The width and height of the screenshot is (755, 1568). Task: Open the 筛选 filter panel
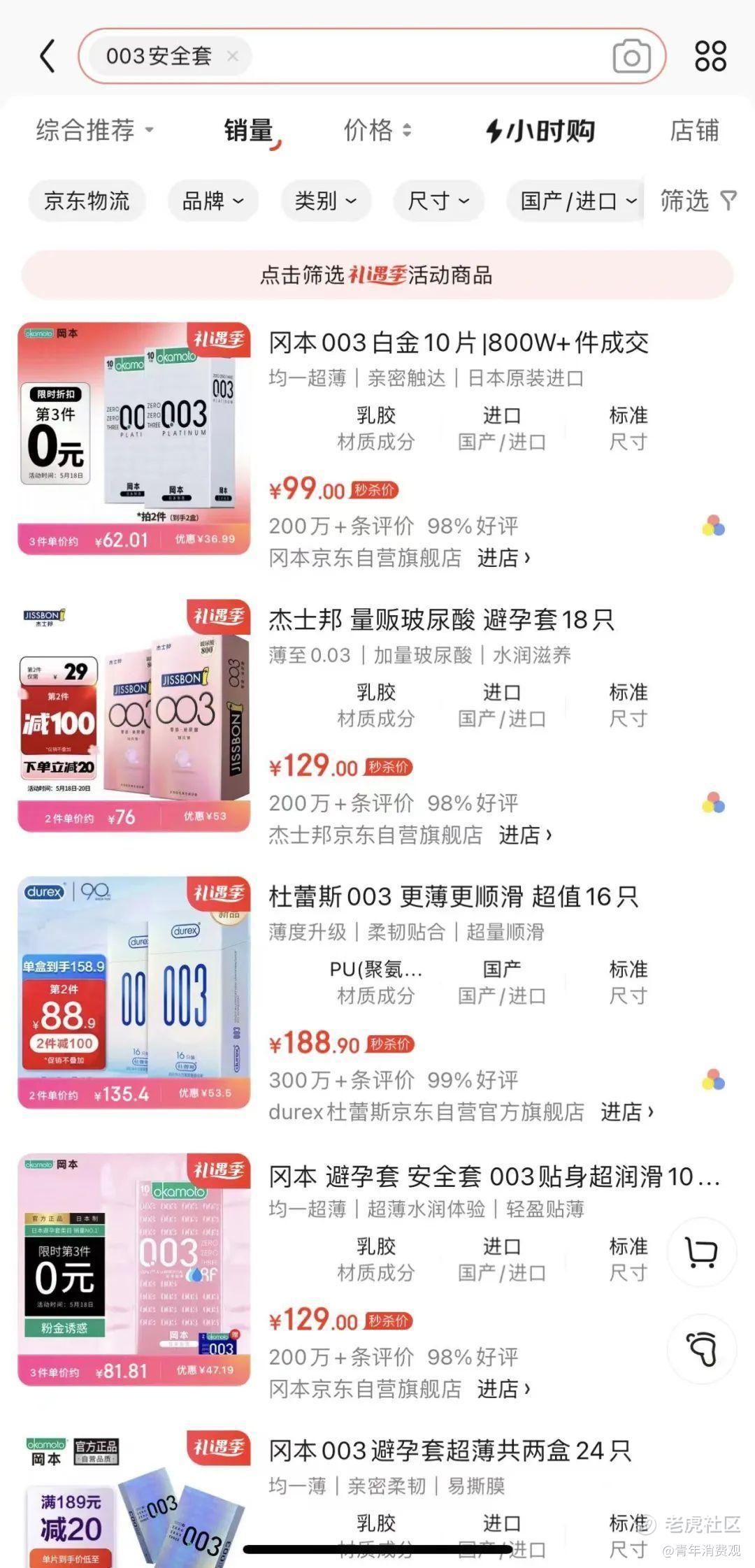[x=698, y=201]
